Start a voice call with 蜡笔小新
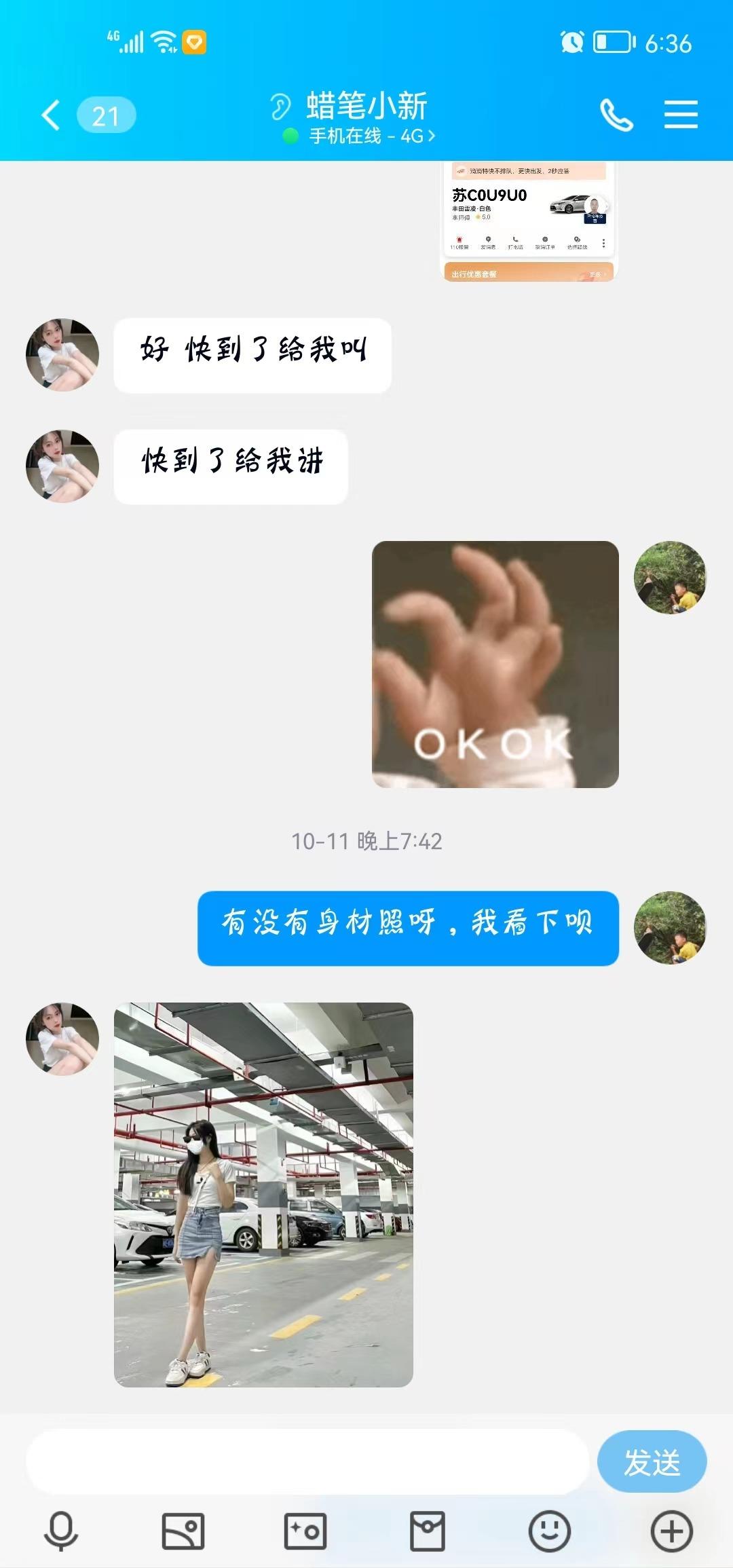 click(616, 115)
